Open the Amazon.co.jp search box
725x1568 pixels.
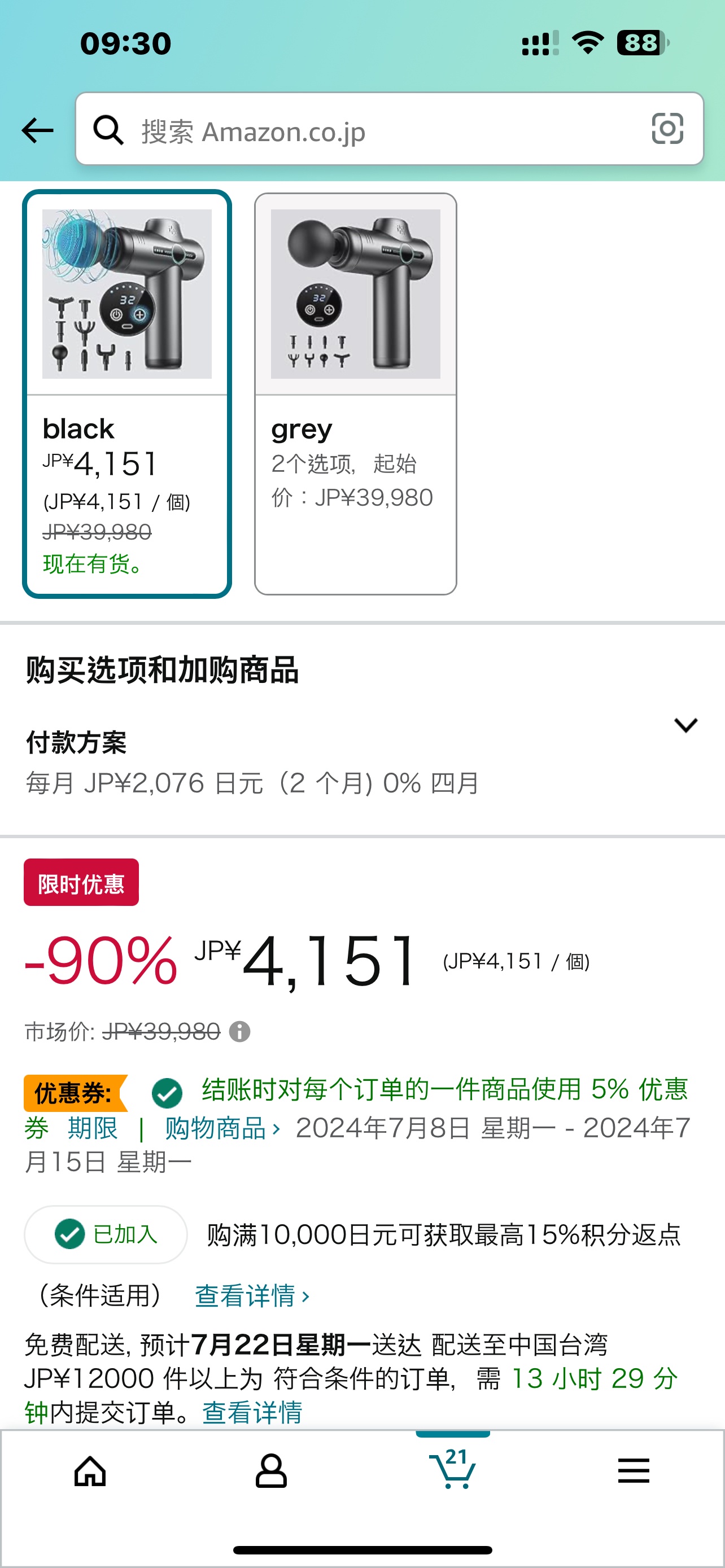(389, 129)
